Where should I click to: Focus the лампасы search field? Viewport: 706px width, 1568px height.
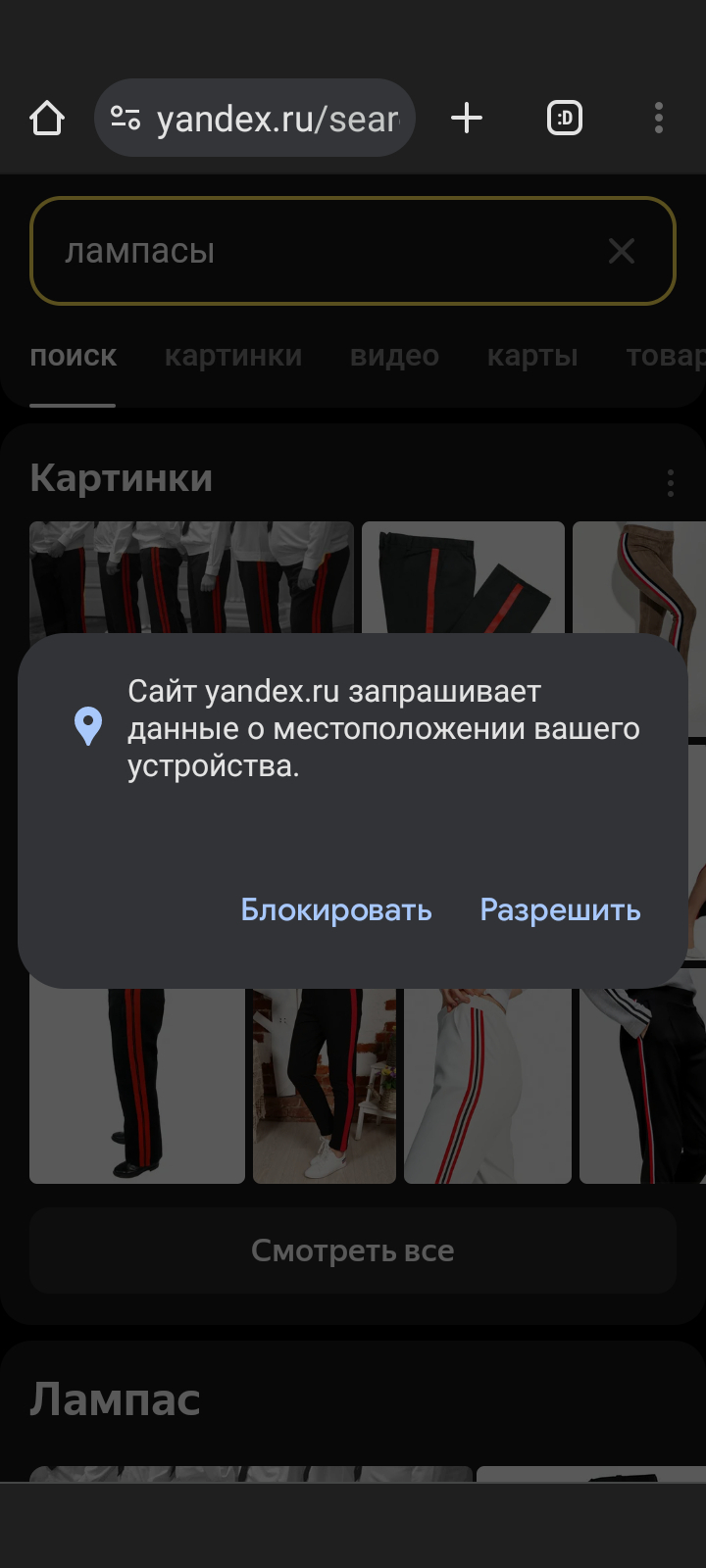[x=314, y=252]
